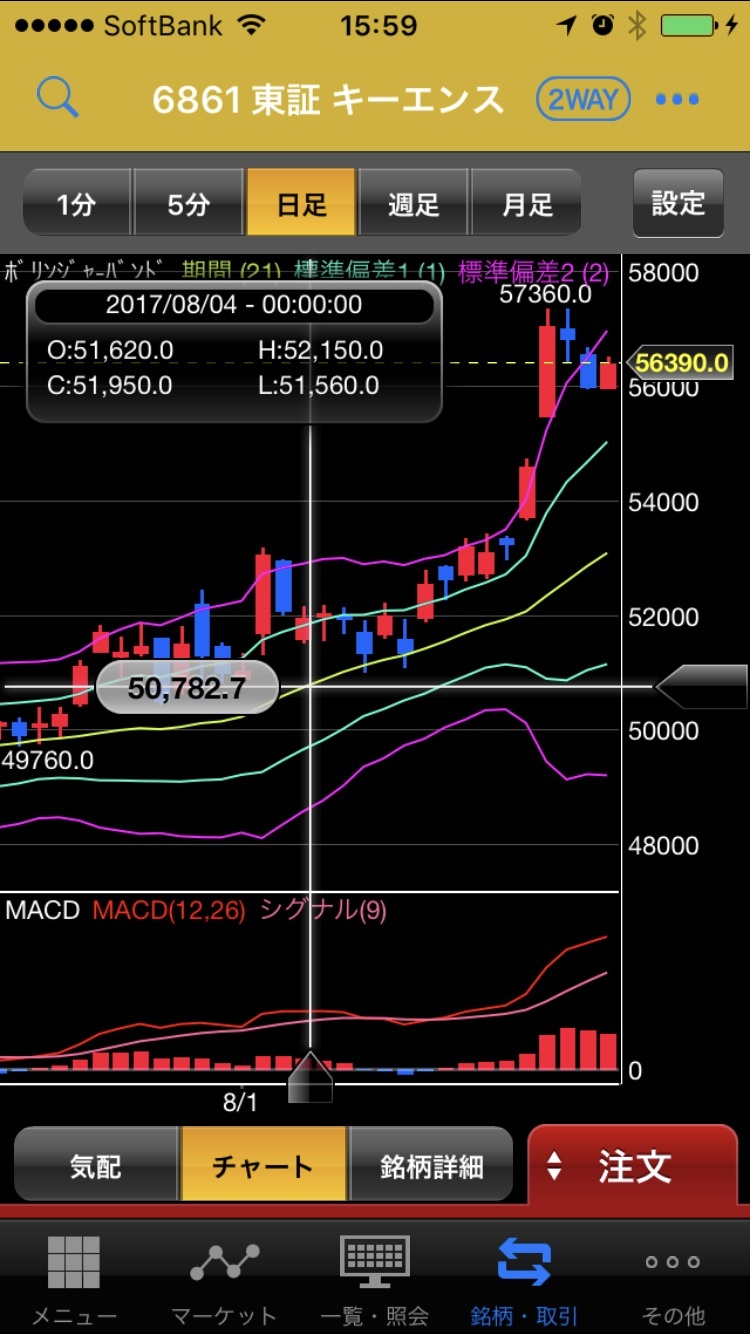Switch chart to 1分 interval

tap(77, 204)
